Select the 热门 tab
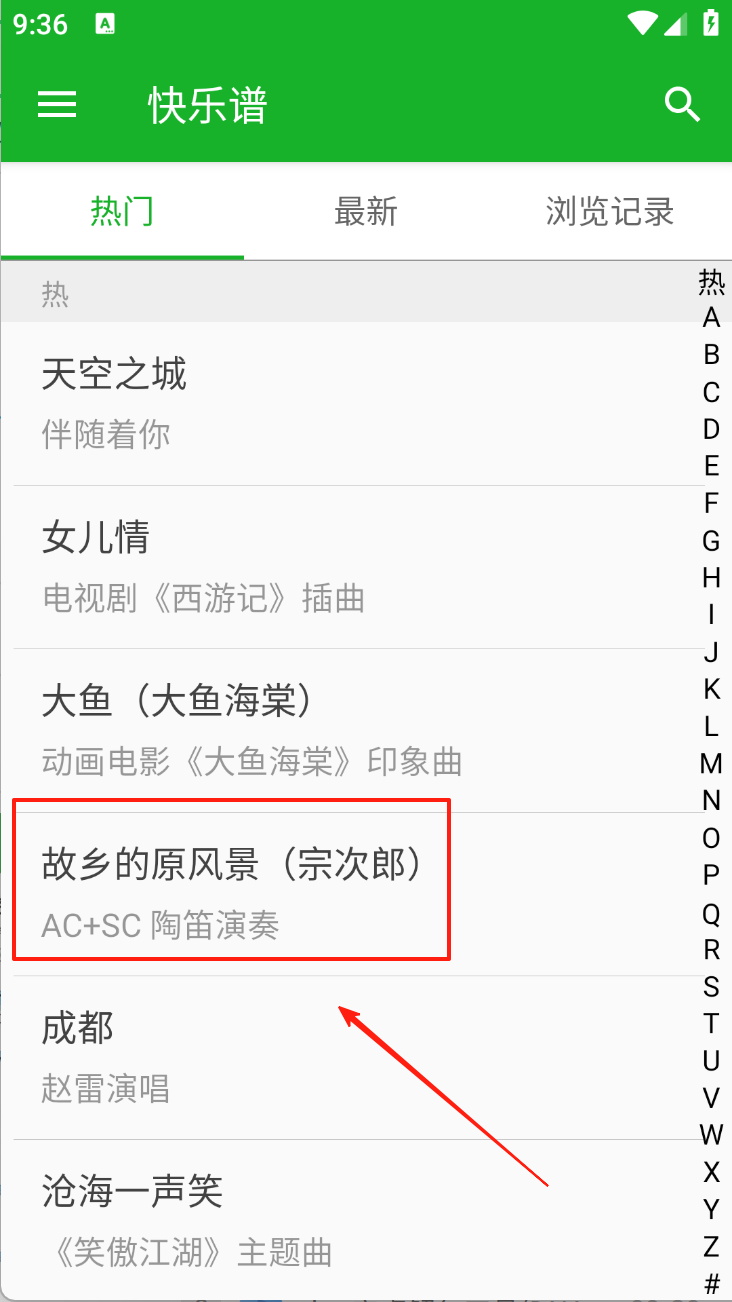 (x=122, y=212)
